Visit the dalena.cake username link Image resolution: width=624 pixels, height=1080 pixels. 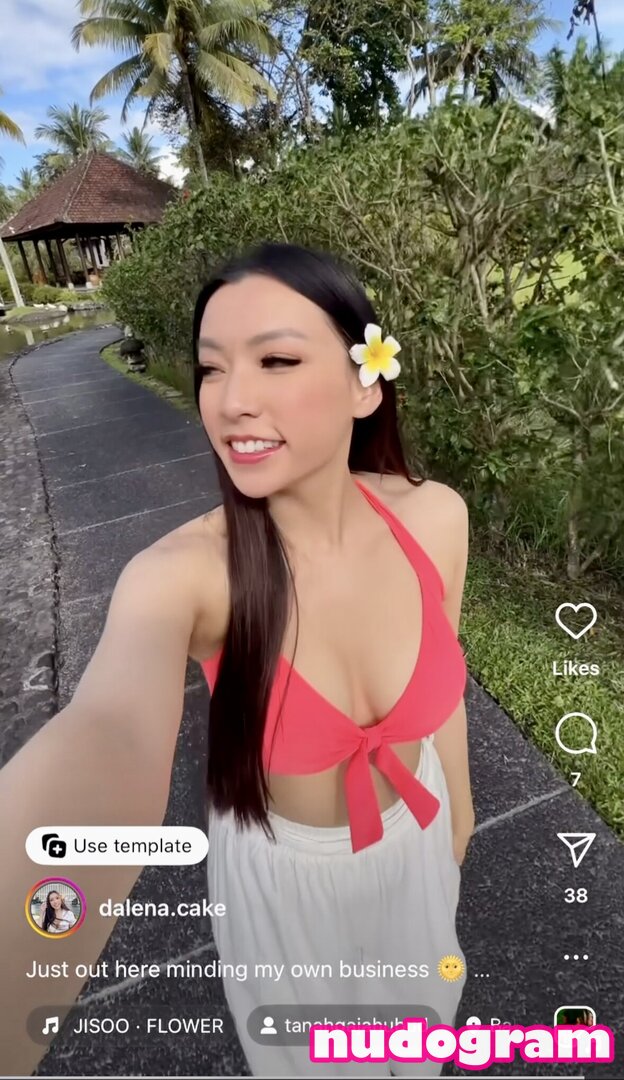(x=162, y=909)
